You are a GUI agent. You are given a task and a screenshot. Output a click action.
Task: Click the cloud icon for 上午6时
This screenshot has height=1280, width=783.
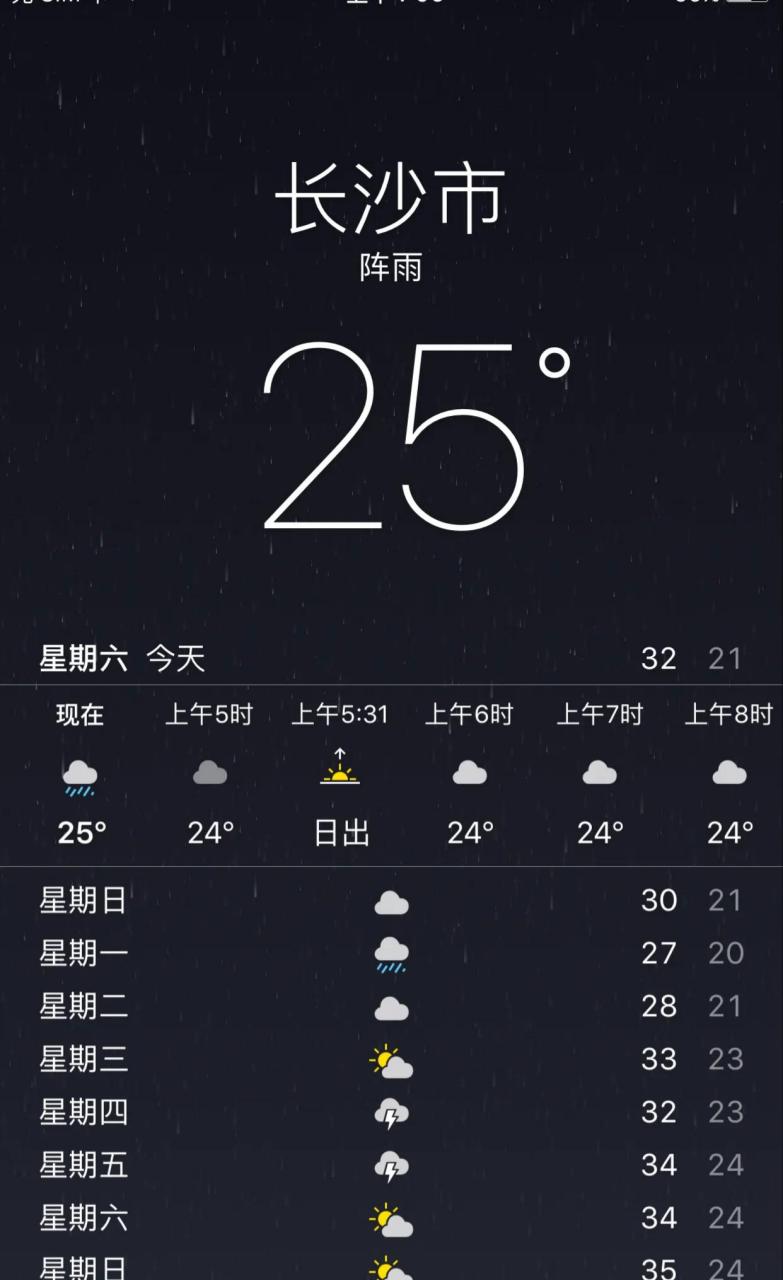[469, 770]
